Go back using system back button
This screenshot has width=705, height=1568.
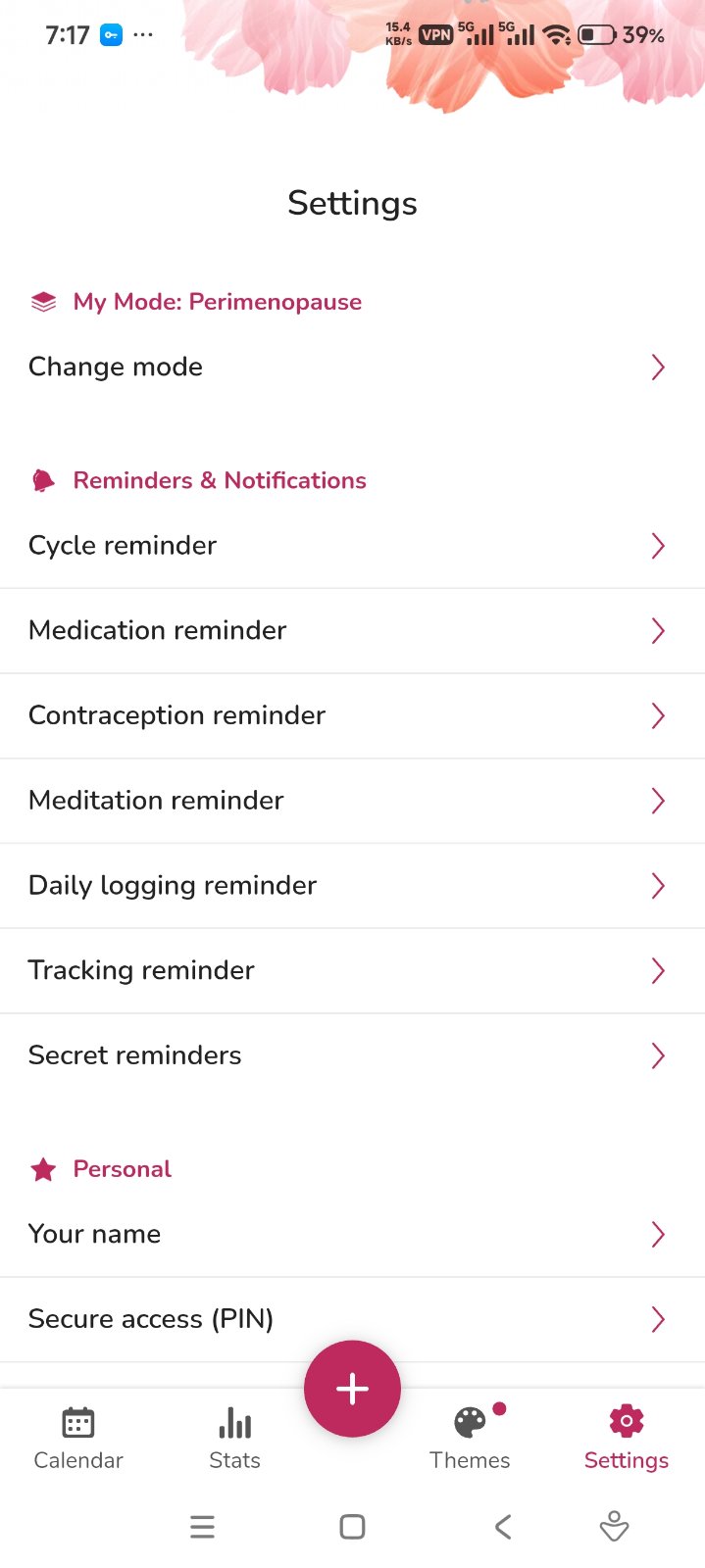503,1527
